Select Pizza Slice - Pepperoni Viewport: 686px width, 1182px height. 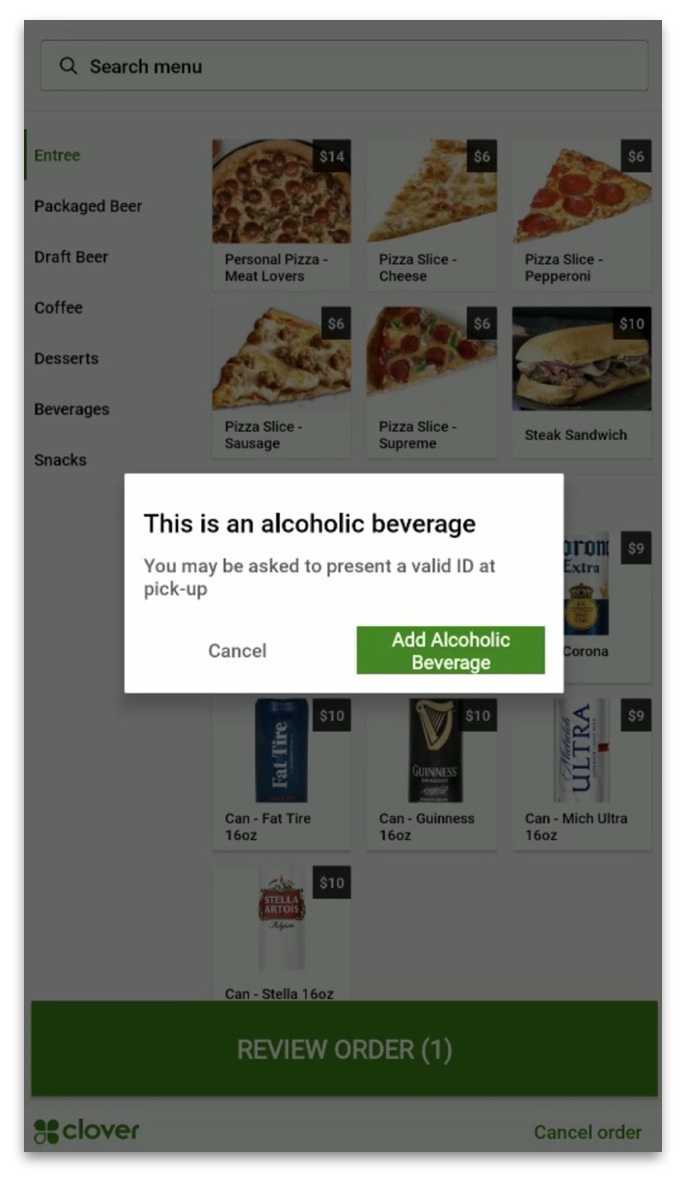(581, 214)
